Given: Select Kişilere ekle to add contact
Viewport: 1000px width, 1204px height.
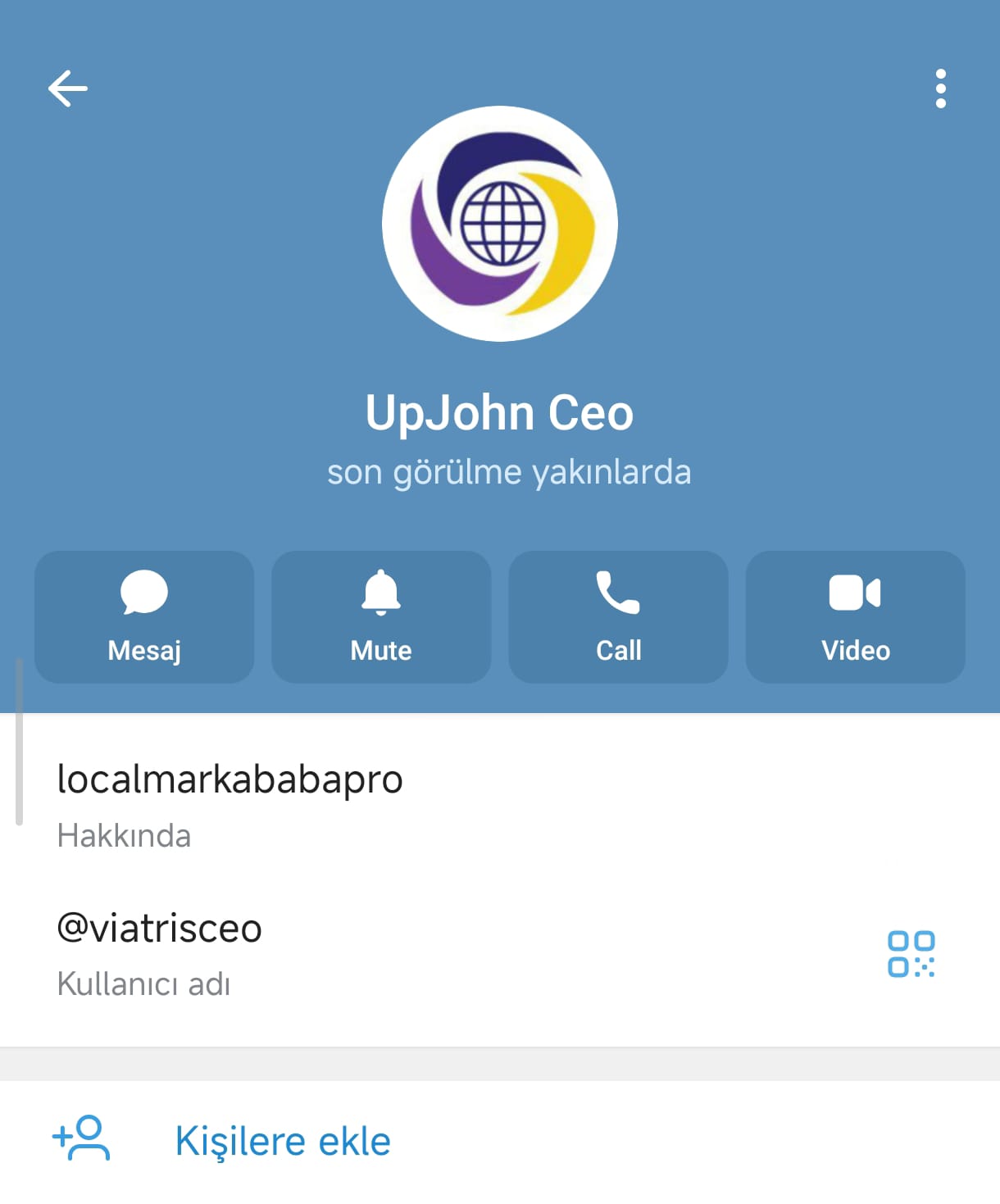Looking at the screenshot, I should [283, 1140].
